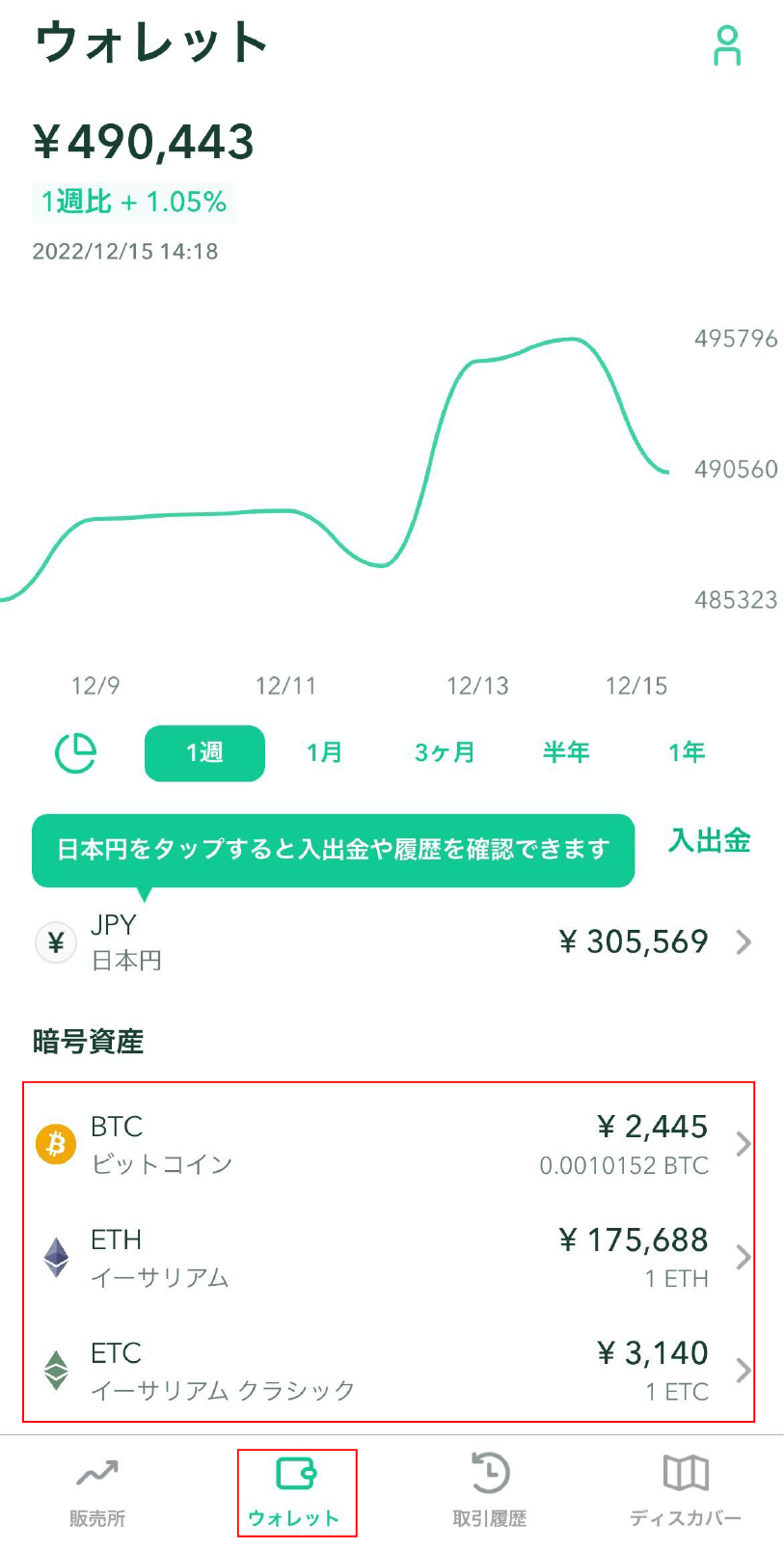Switch chart range to 1月
This screenshot has width=784, height=1552.
pos(324,752)
